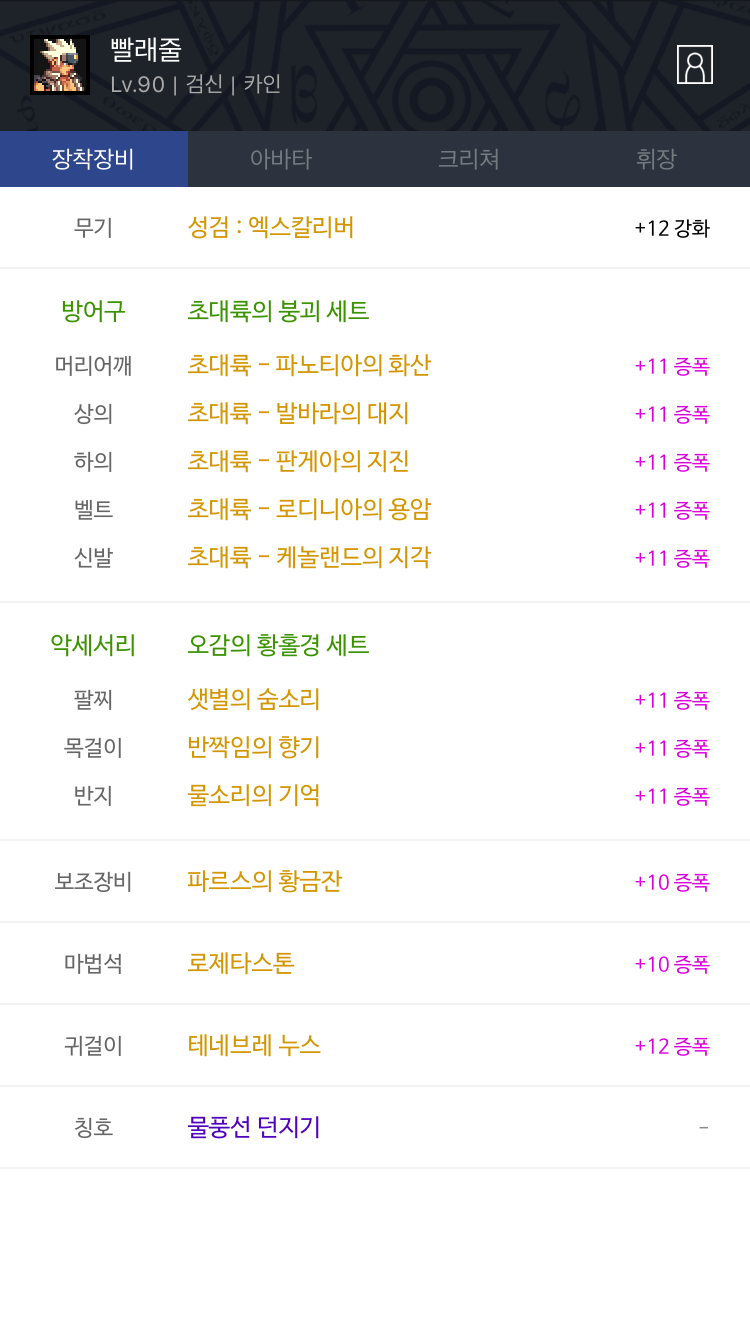
Task: Switch to the 휘장 tab
Action: (x=656, y=159)
